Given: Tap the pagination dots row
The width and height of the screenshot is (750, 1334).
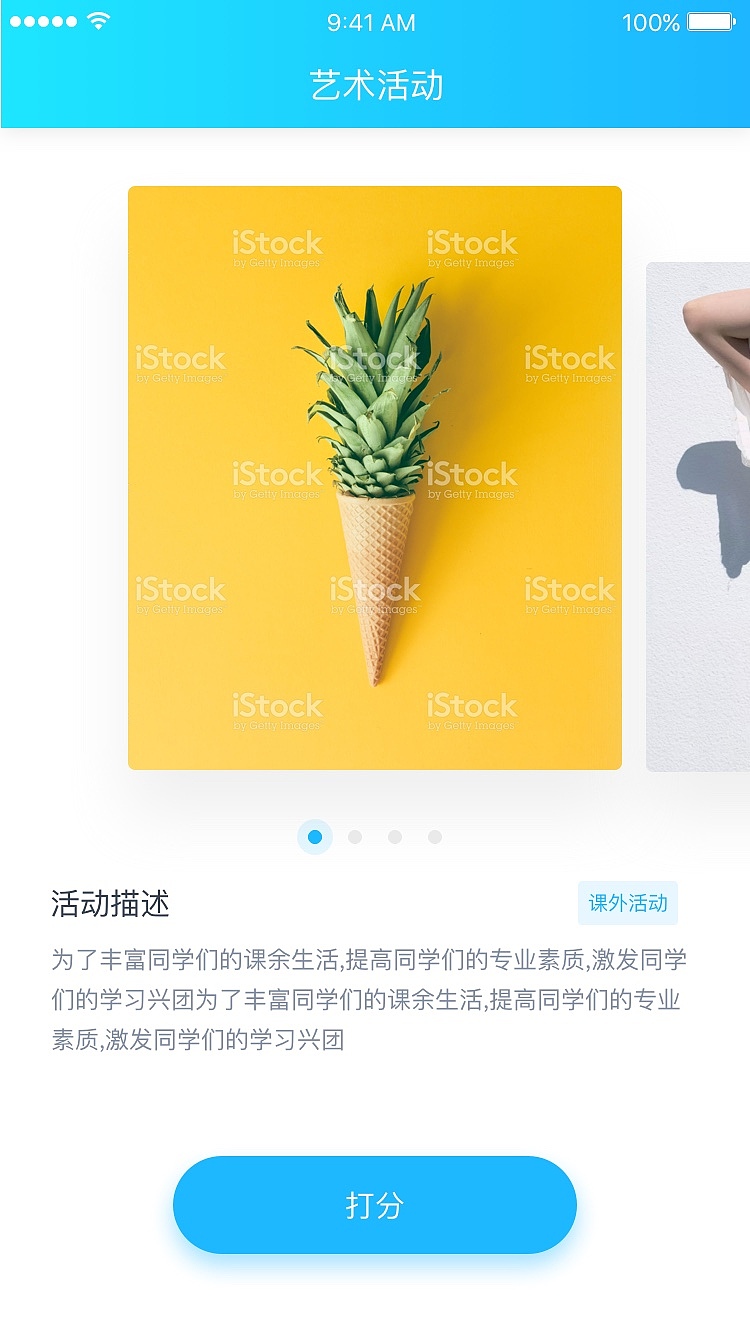Looking at the screenshot, I should coord(375,837).
